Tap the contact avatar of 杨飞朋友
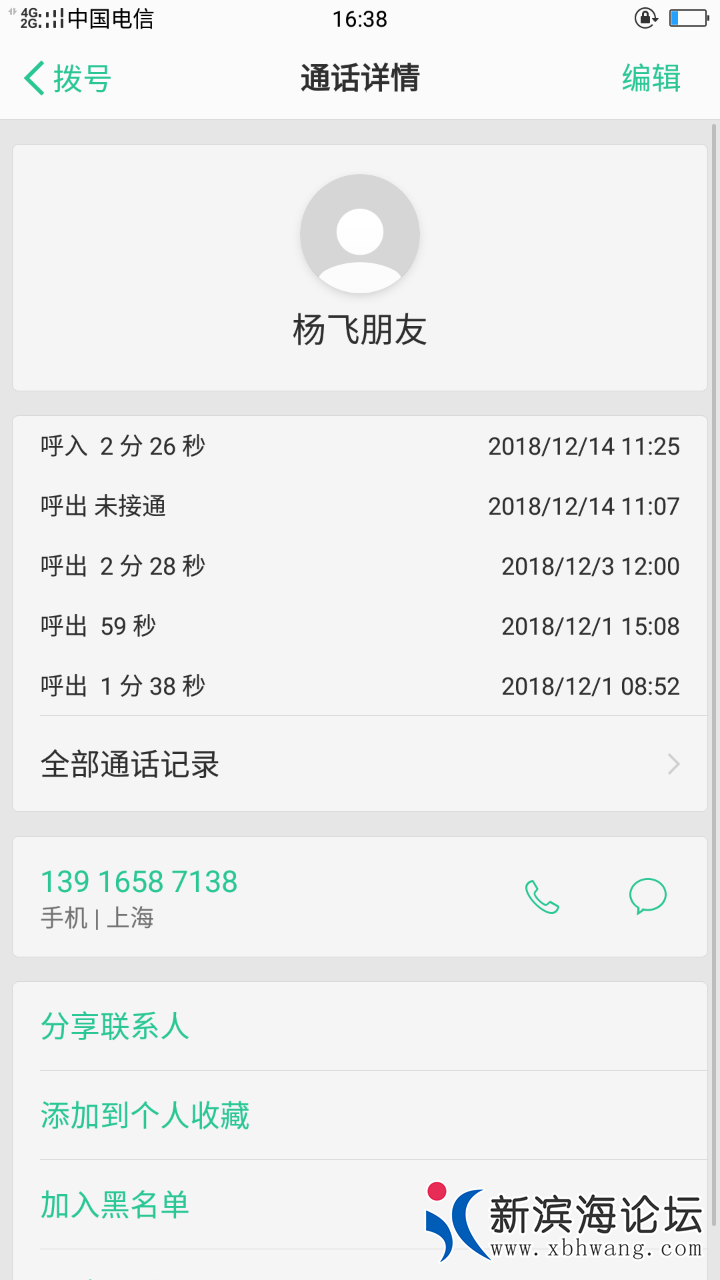 tap(360, 233)
